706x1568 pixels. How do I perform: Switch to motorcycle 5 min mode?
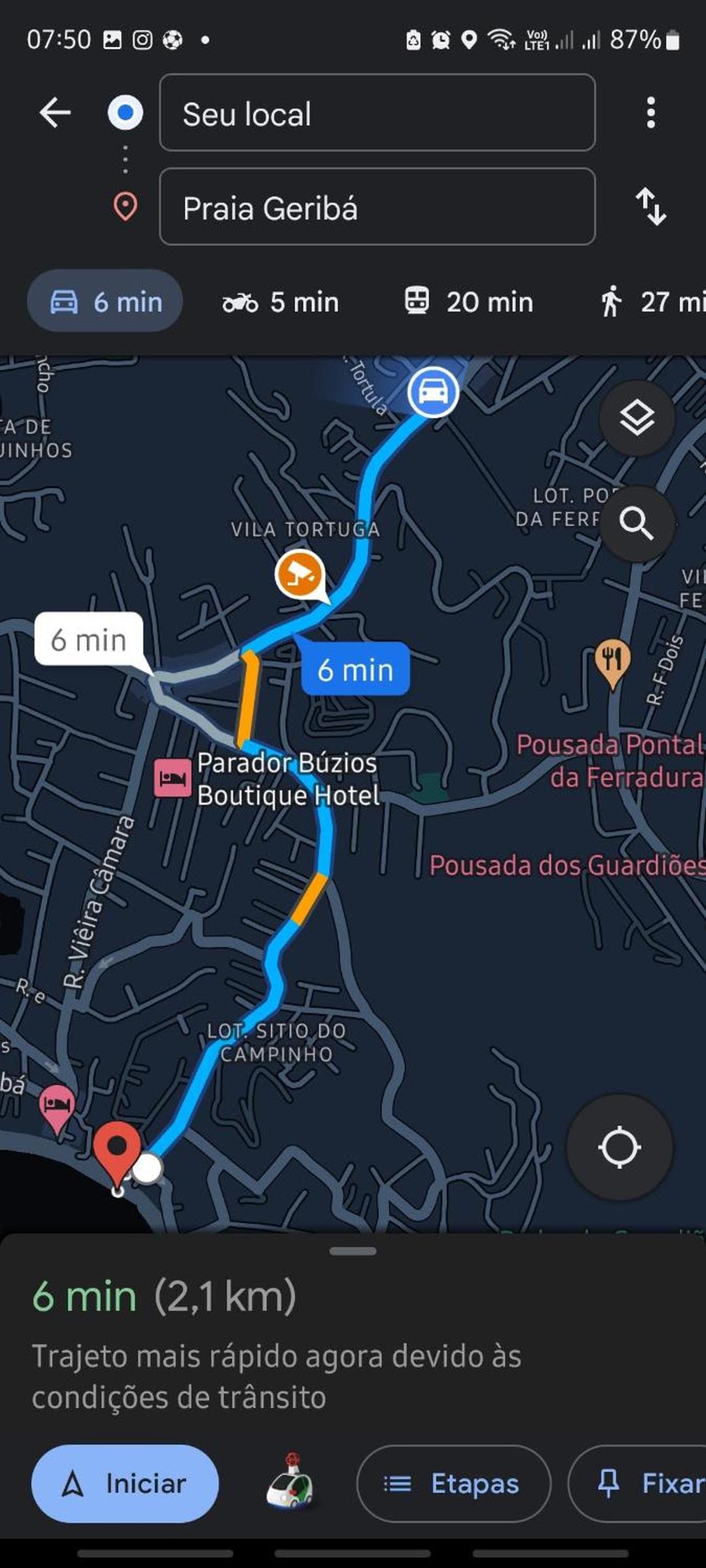(281, 302)
